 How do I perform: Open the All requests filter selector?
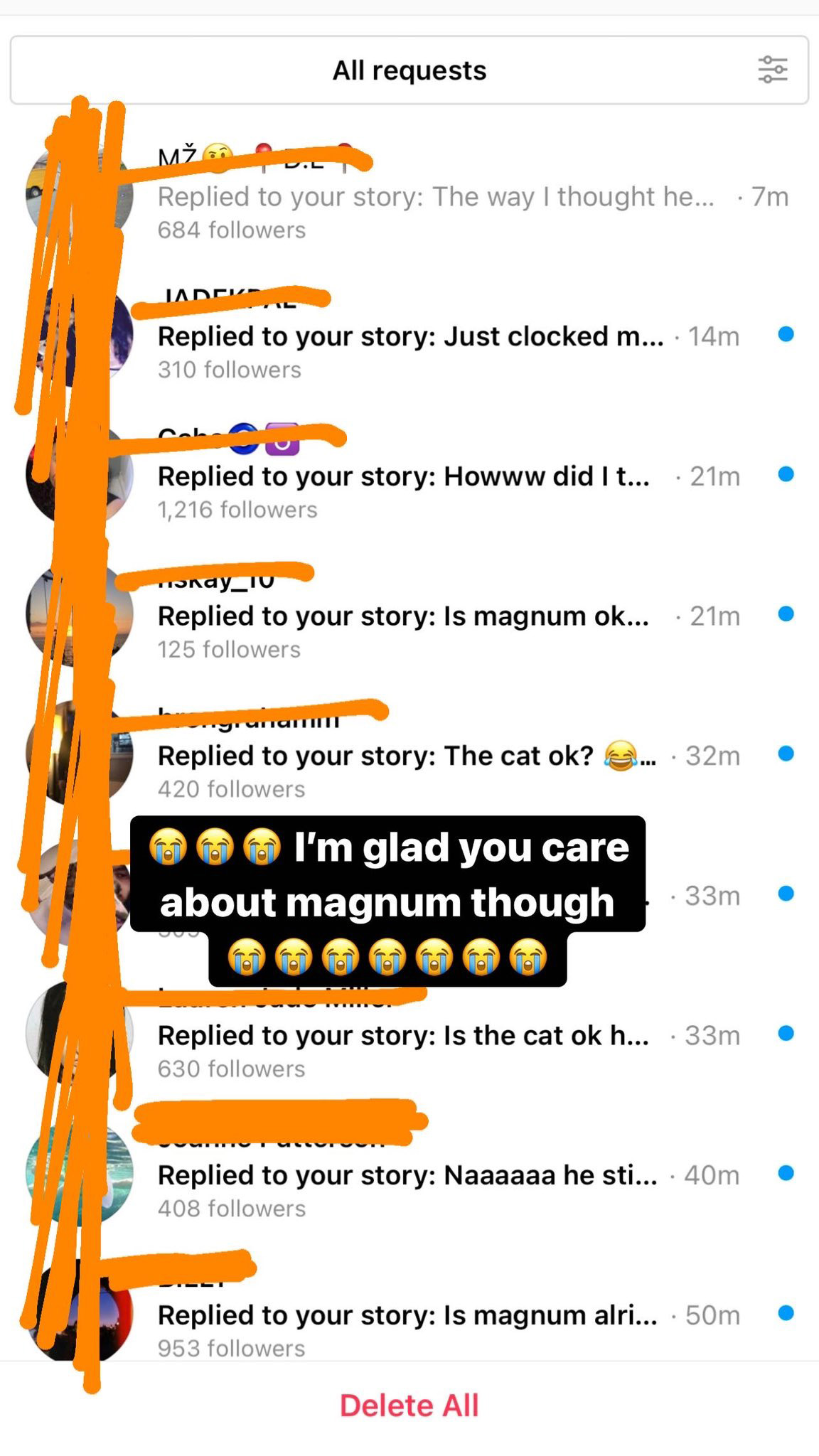point(409,70)
